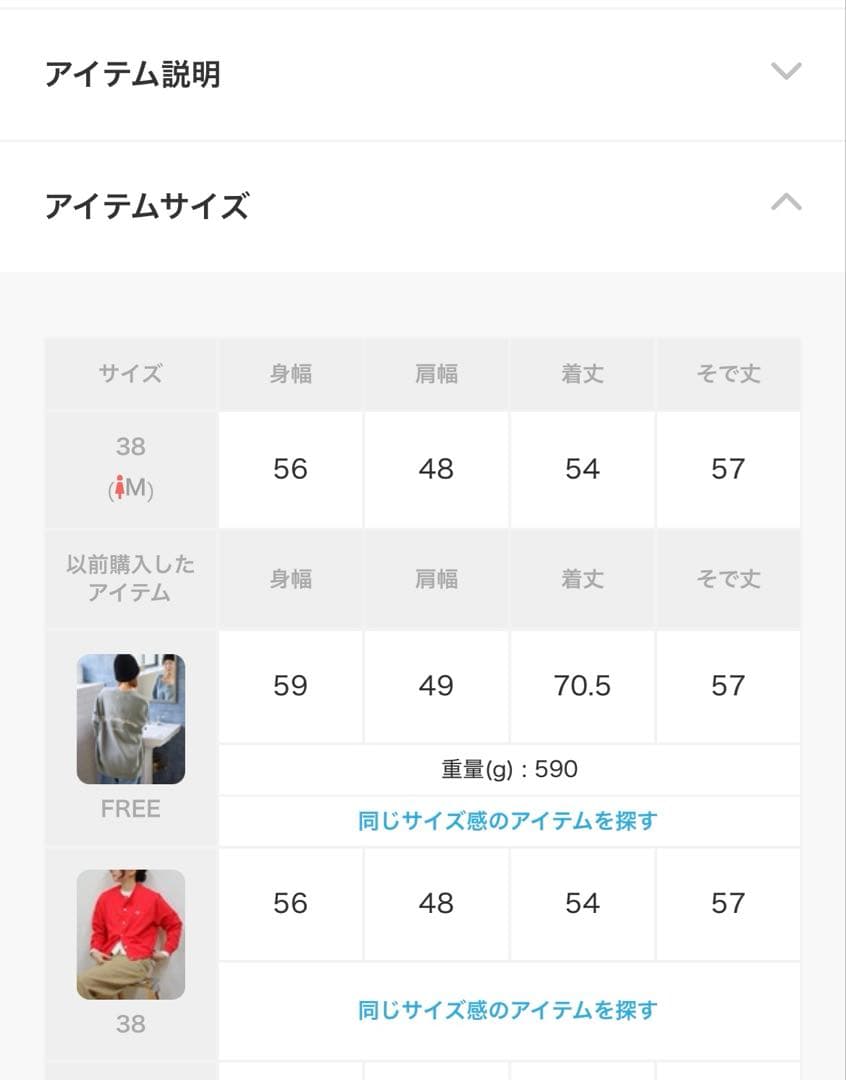Tap the そで丈 value 57 in bottom row

729,904
